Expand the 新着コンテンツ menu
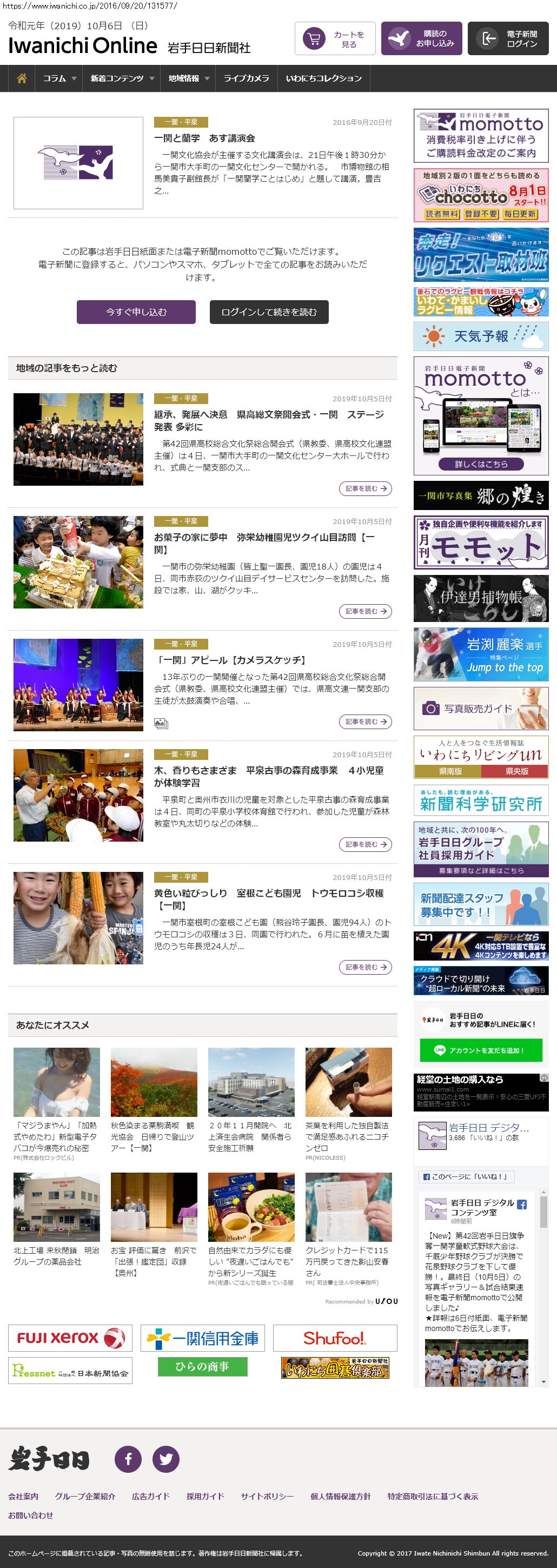This screenshot has height=1568, width=557. click(121, 78)
